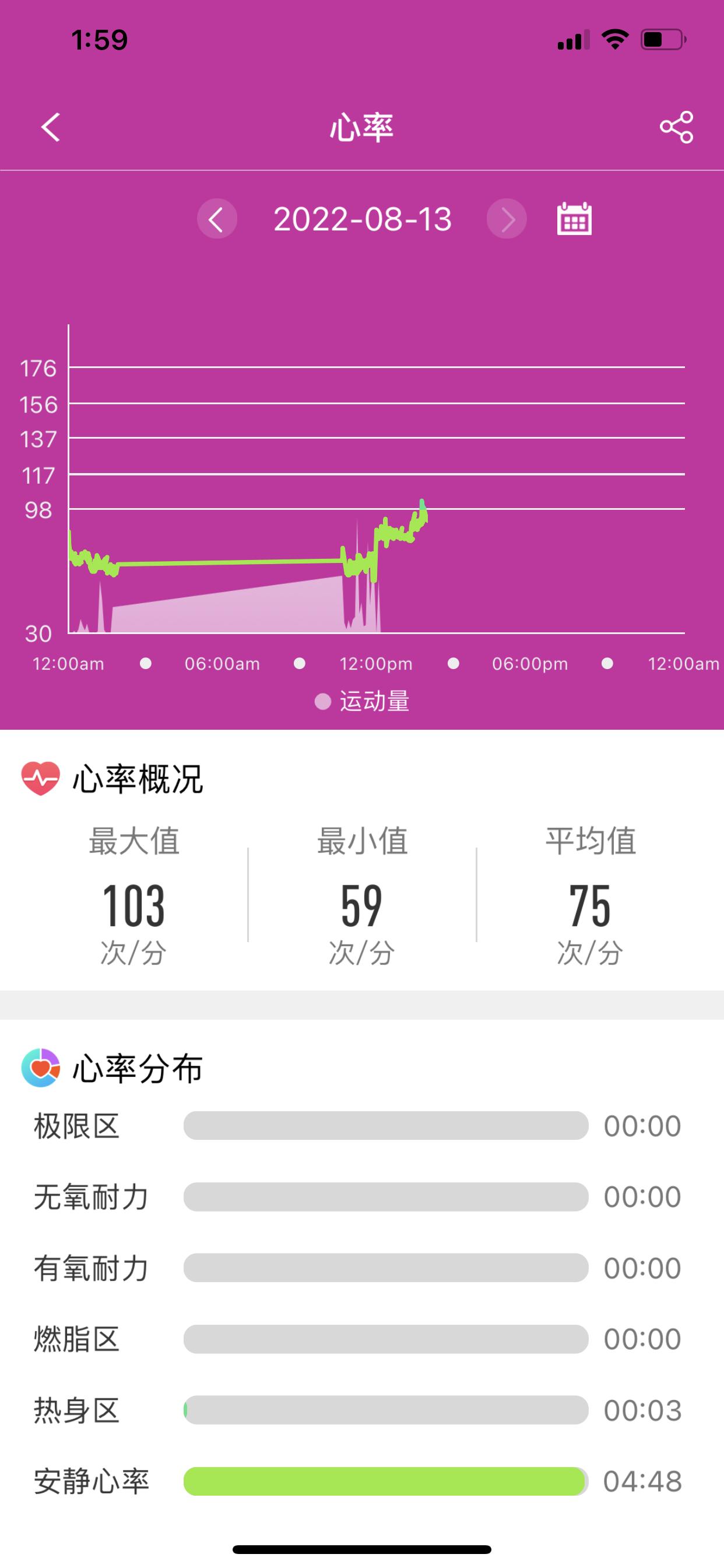Tap the cellular signal icon
Viewport: 724px width, 1568px height.
[571, 38]
